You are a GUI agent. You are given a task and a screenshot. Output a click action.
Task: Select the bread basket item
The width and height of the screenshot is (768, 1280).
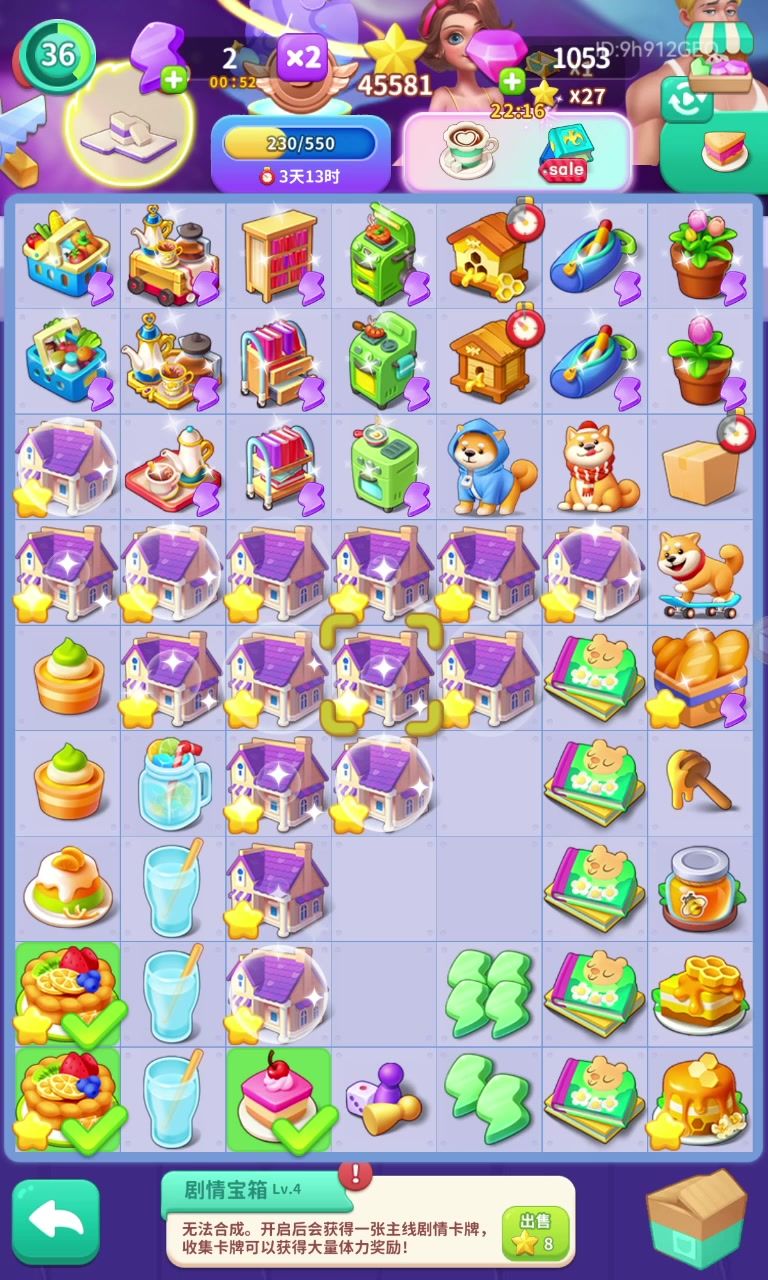pyautogui.click(x=698, y=675)
